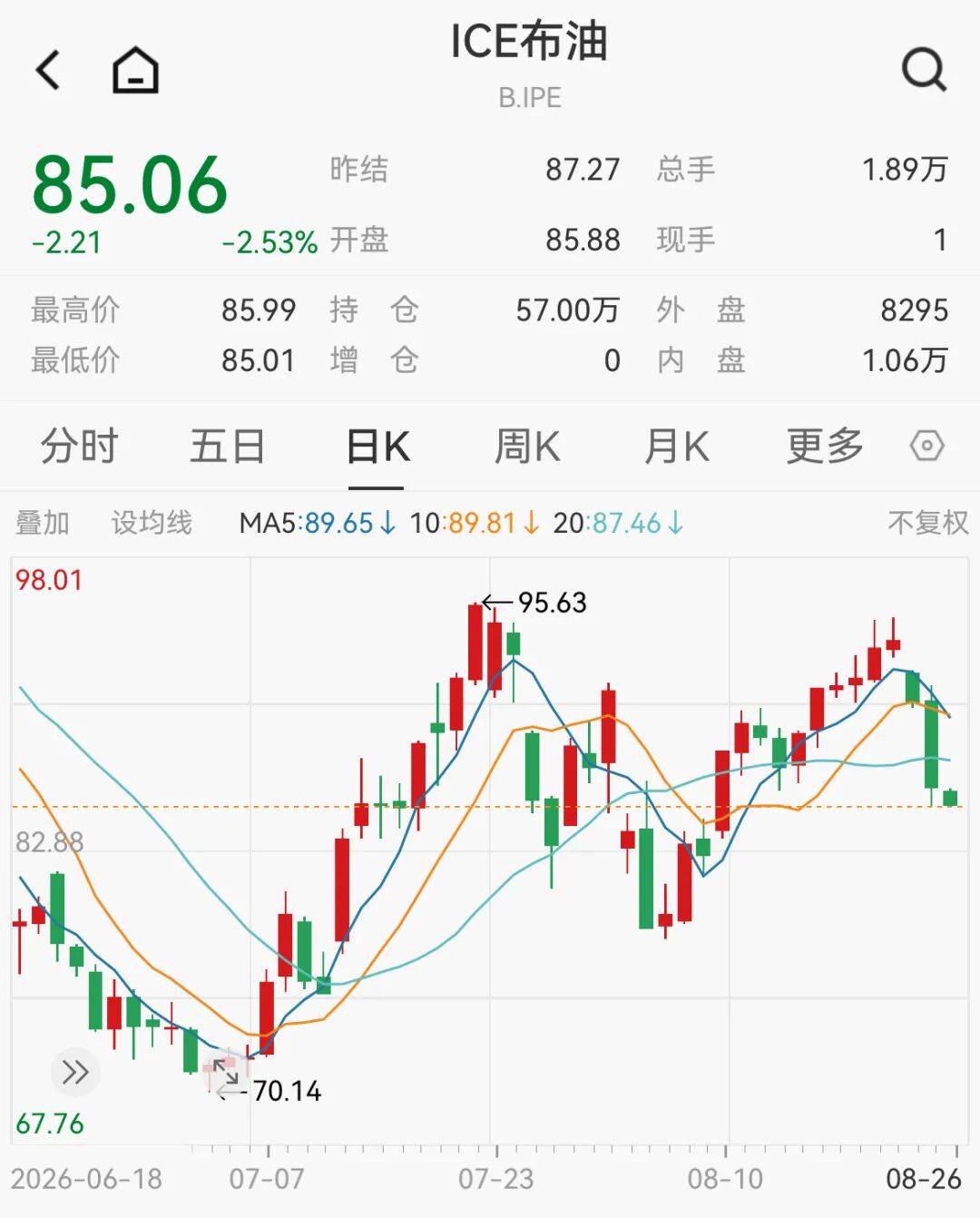
Task: Switch to the 五日 tab
Action: click(x=228, y=447)
